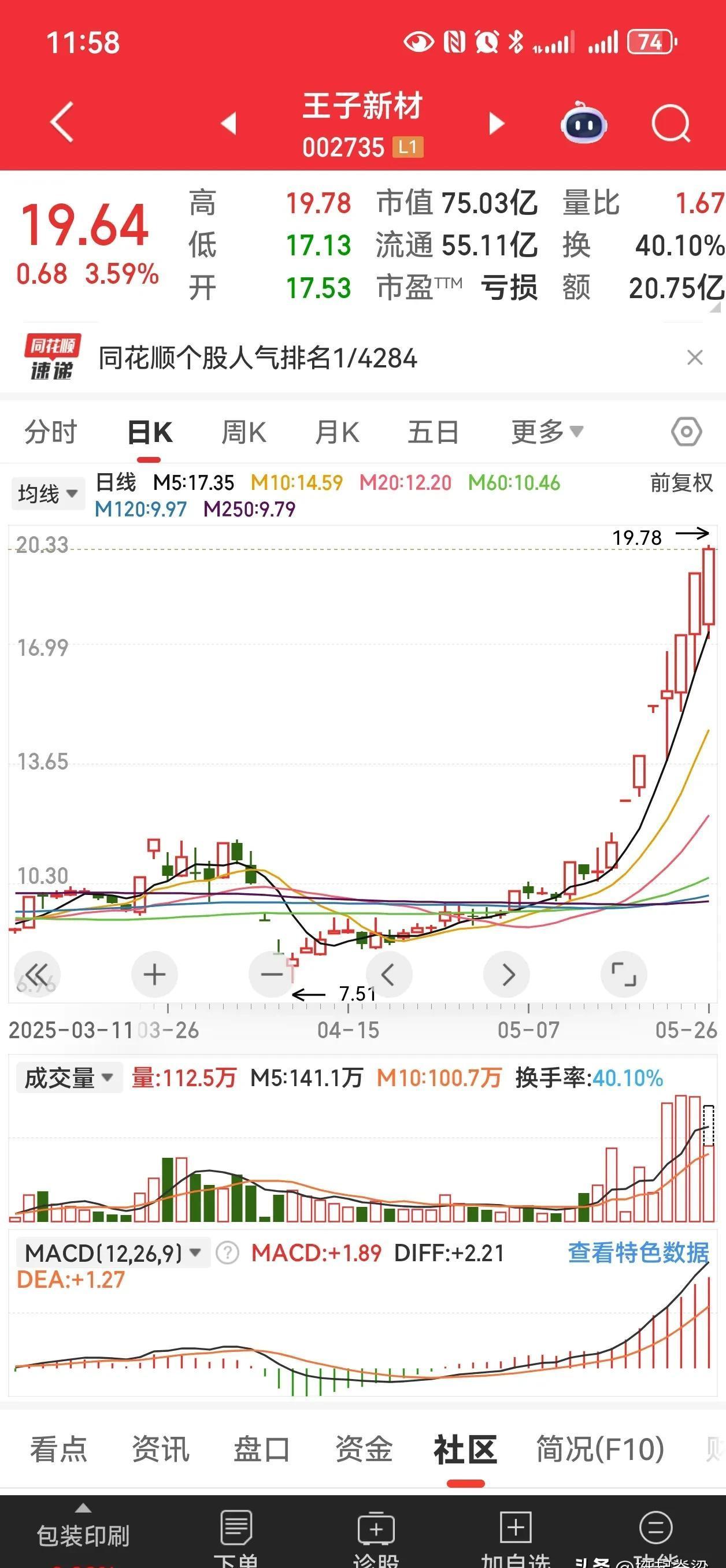Zoom in on chart with plus icon

(154, 974)
